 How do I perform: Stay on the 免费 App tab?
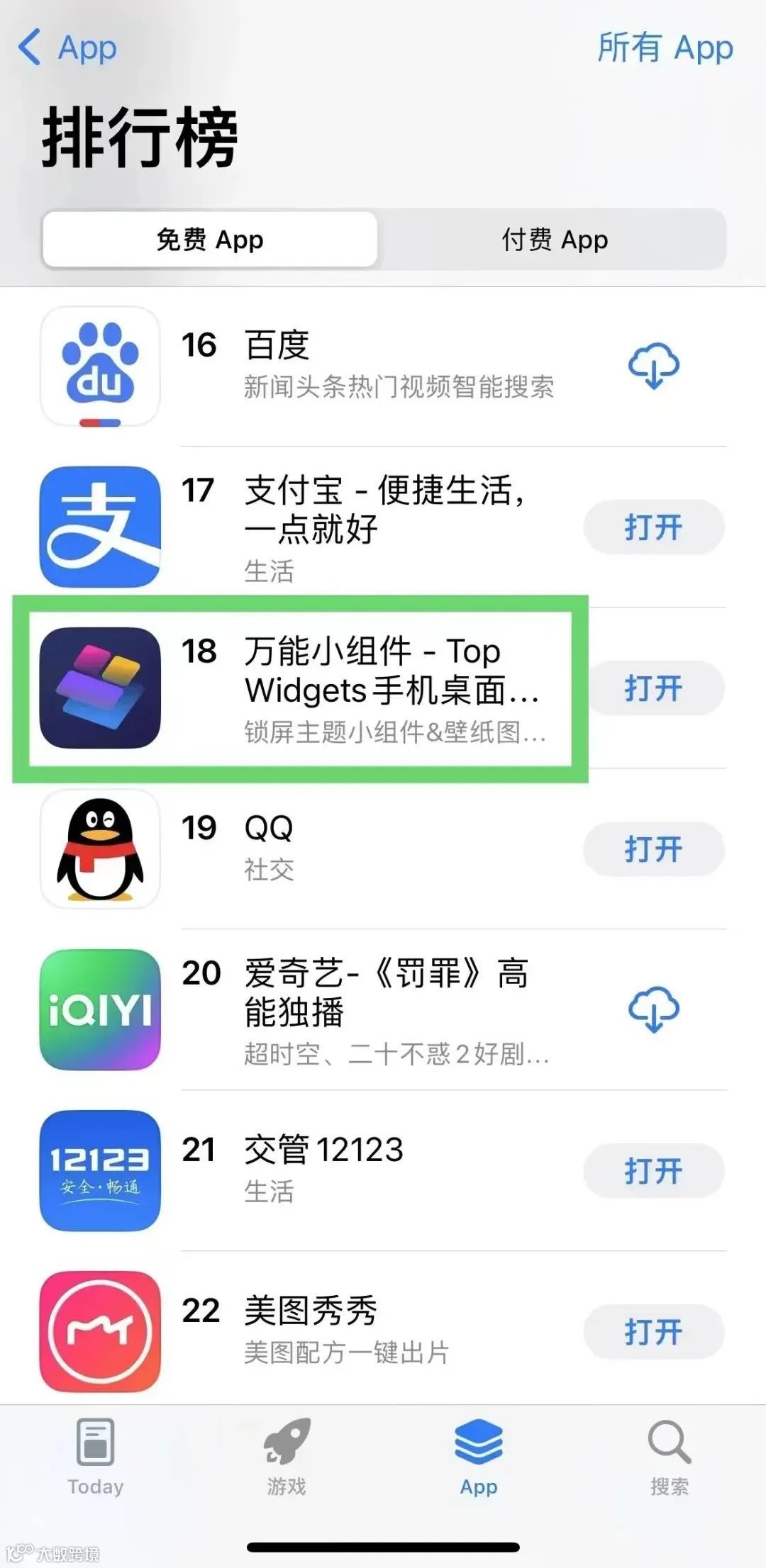[209, 240]
